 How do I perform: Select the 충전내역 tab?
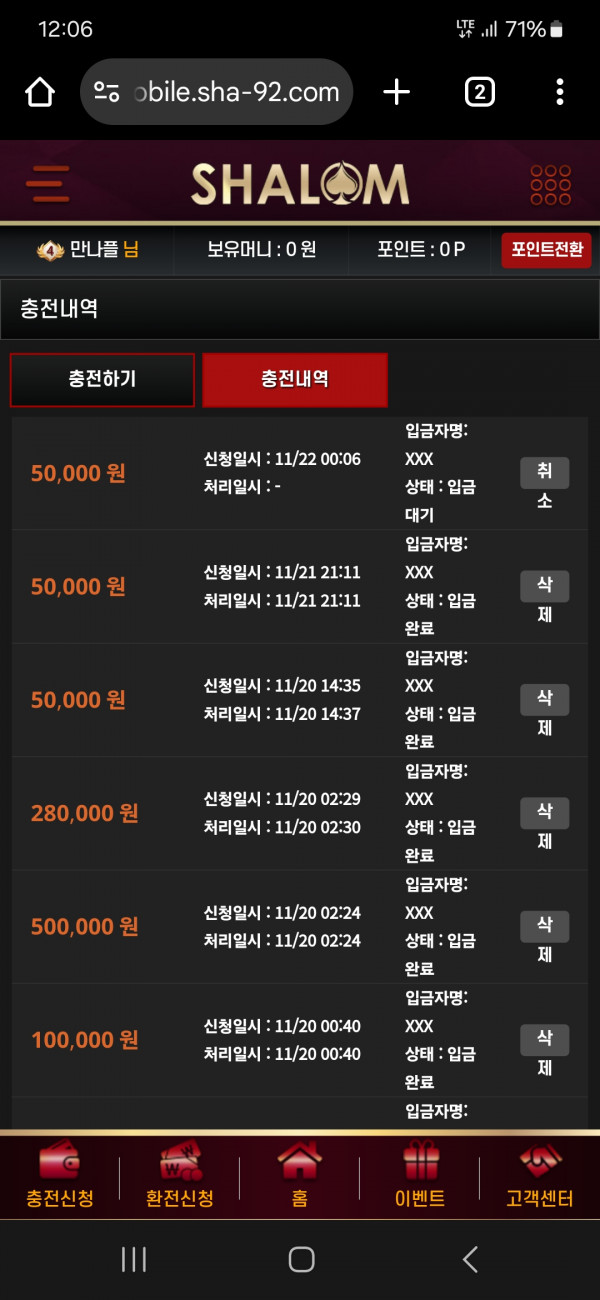(295, 380)
